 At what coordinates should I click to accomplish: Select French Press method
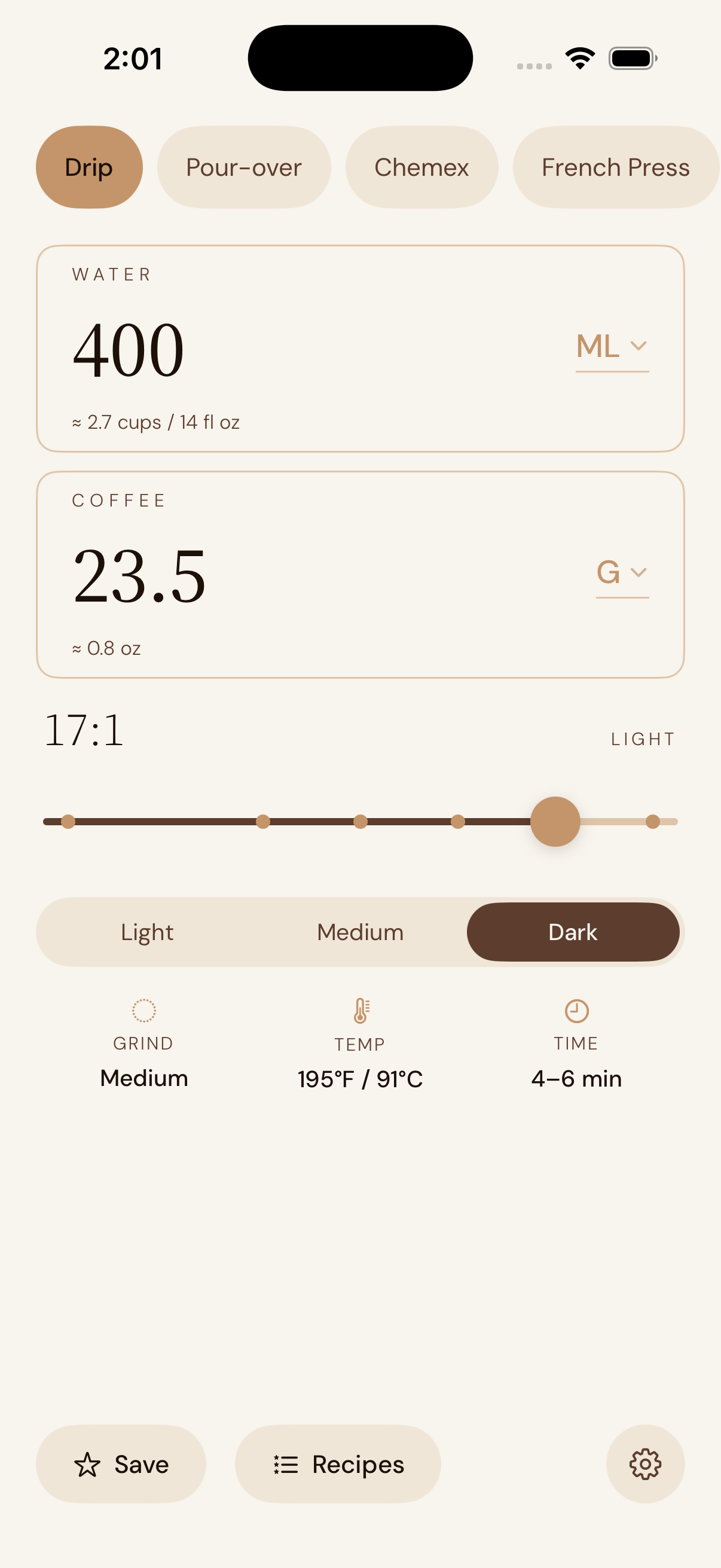[x=615, y=167]
